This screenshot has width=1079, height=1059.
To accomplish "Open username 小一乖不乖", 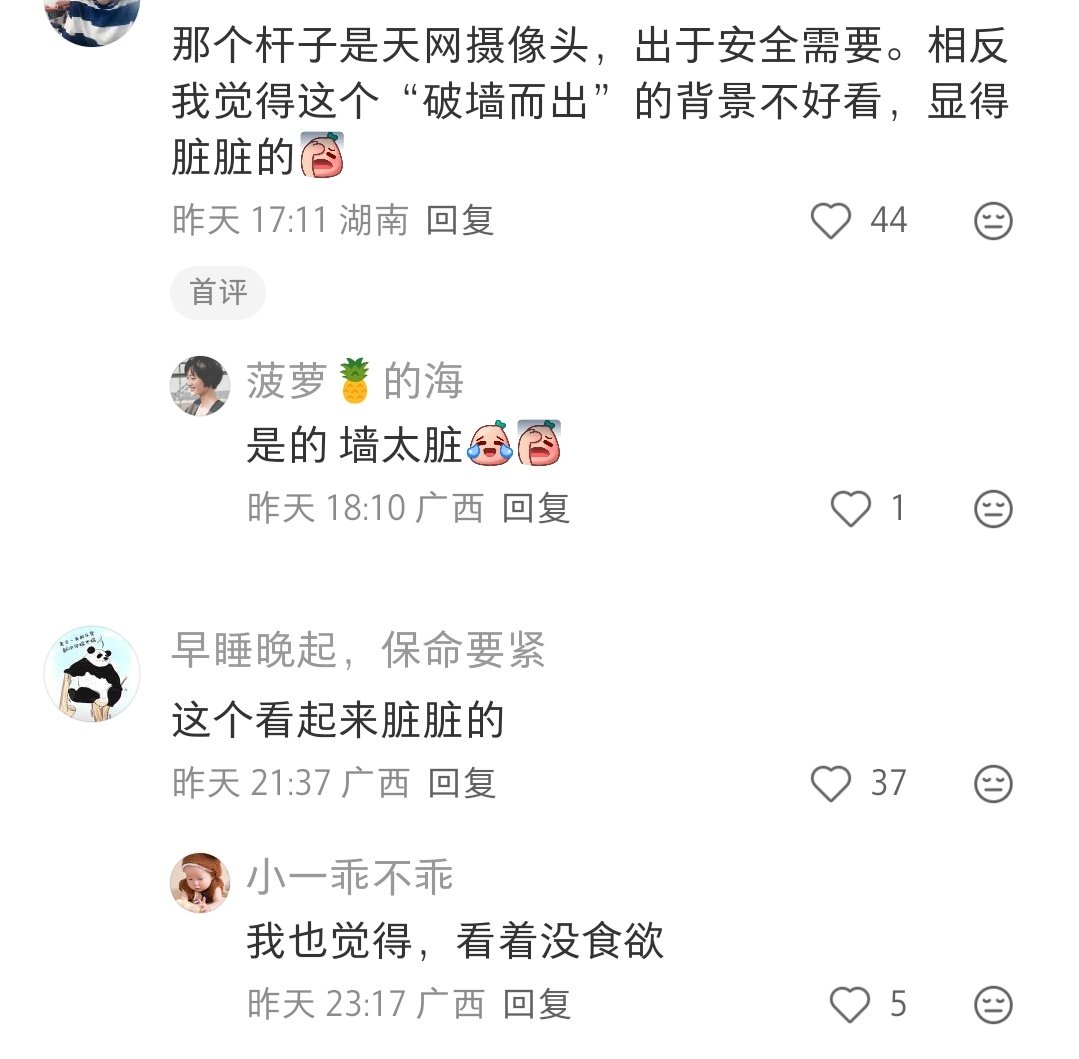I will (350, 877).
